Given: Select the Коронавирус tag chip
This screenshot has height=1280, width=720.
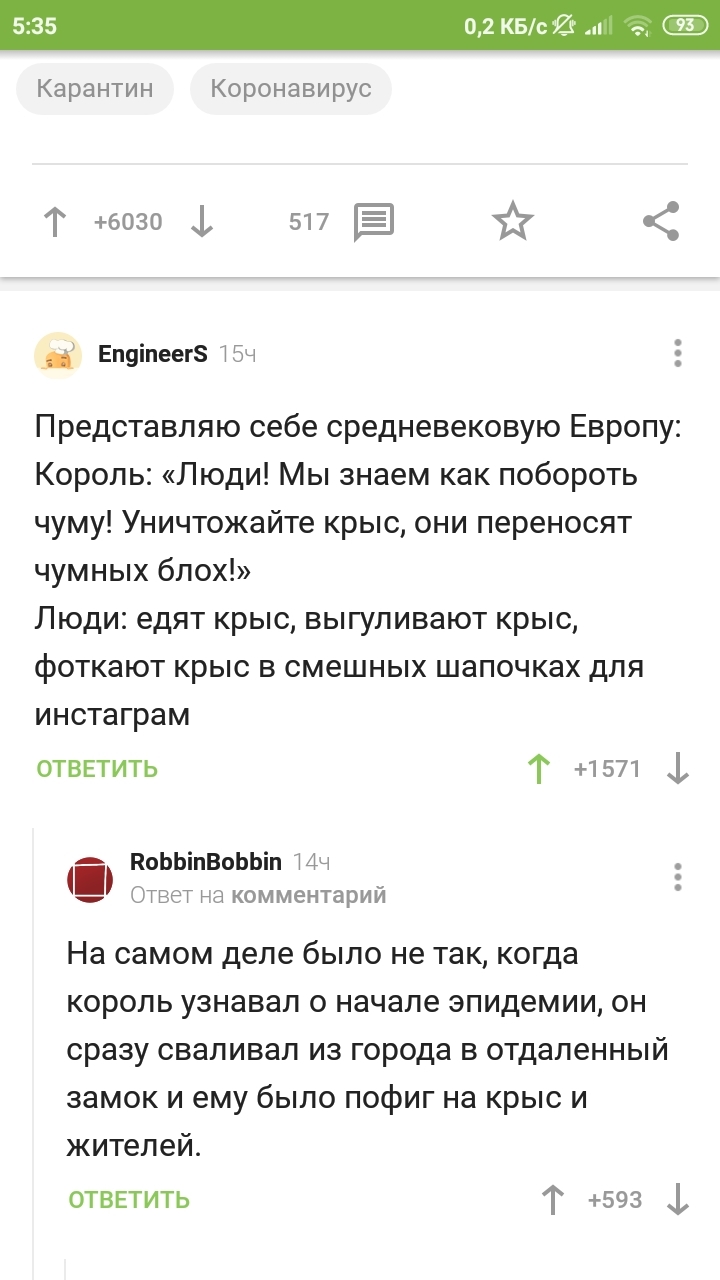Looking at the screenshot, I should [x=290, y=88].
